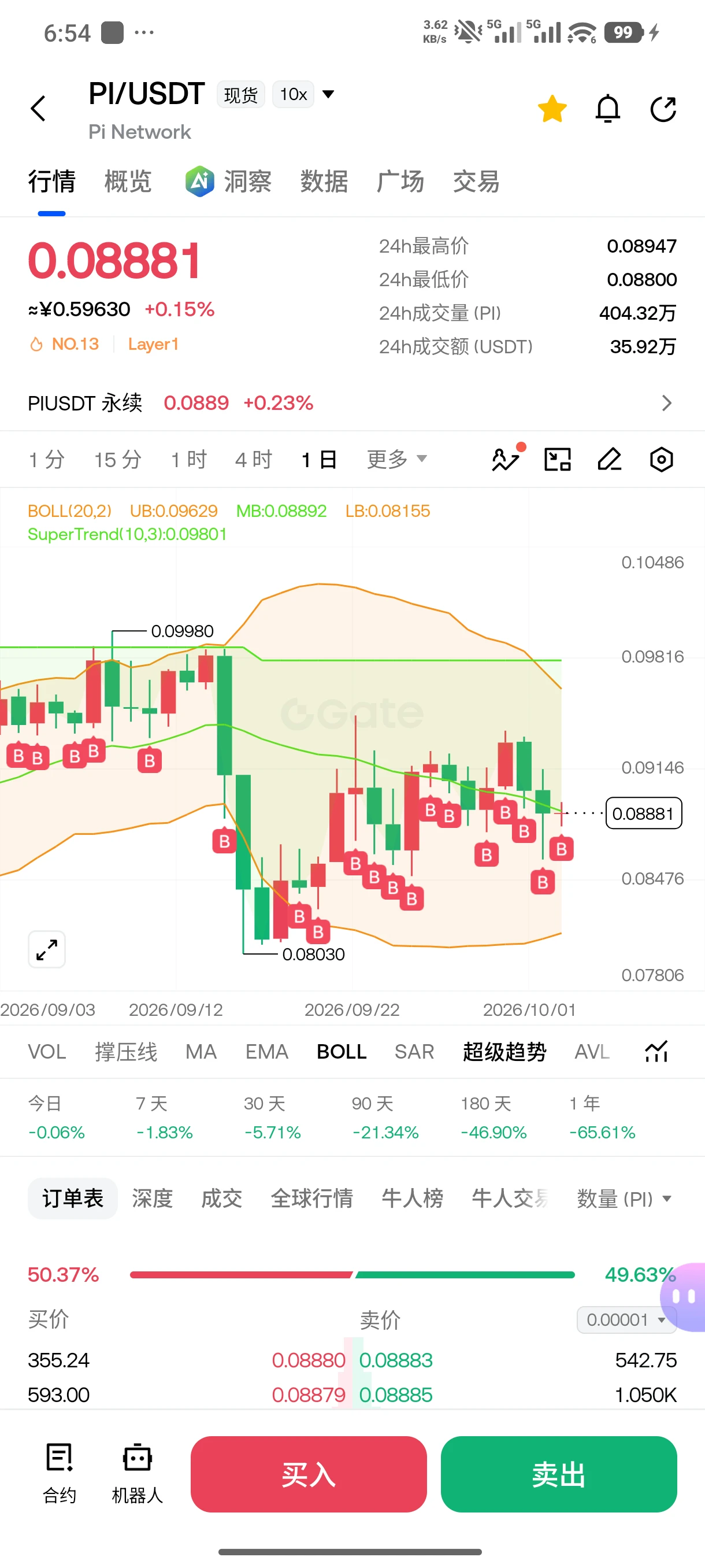This screenshot has width=705, height=1568.
Task: Tap the red 买入 buy button
Action: coord(309,1474)
